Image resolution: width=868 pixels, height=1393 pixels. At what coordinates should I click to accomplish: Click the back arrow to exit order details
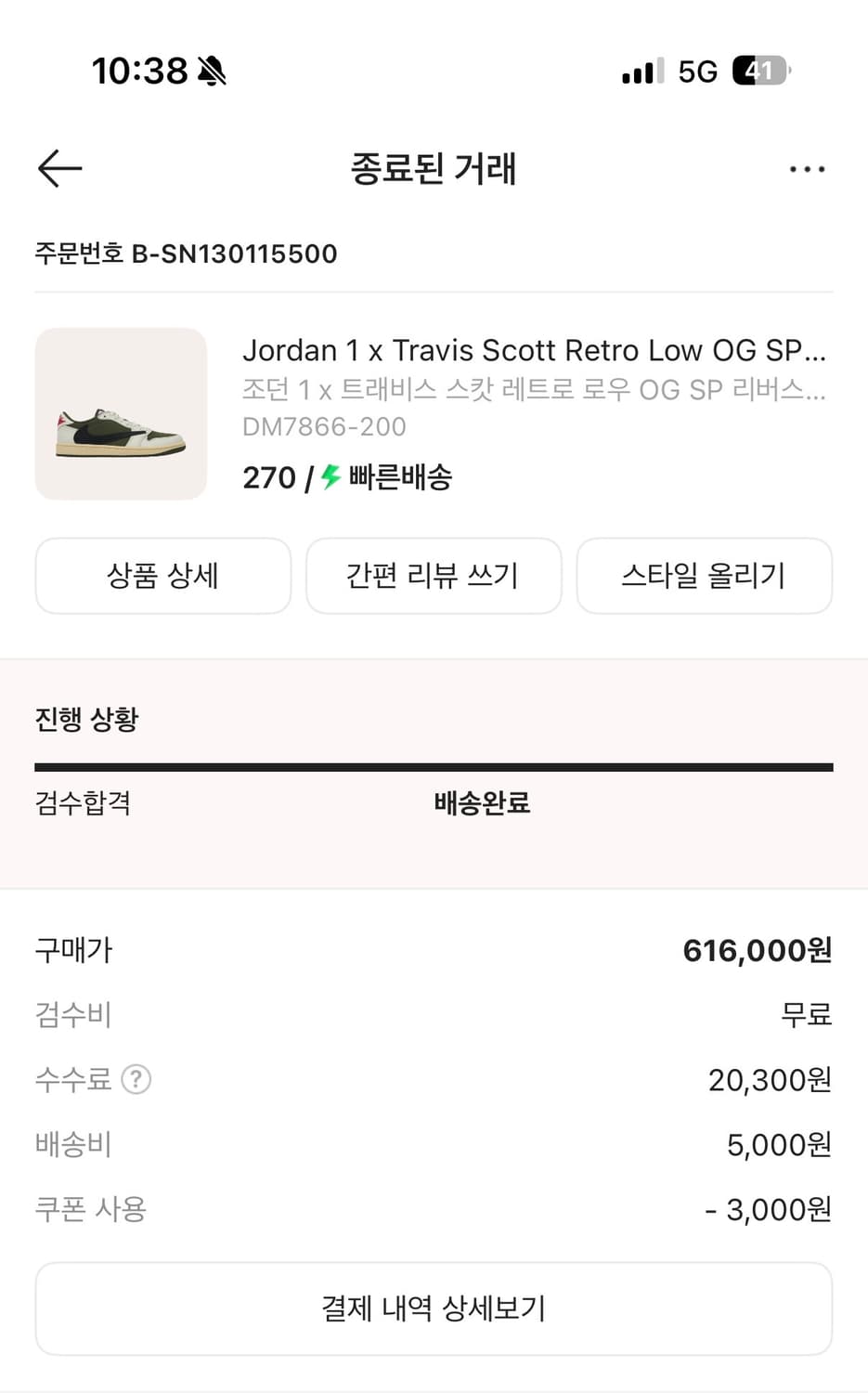tap(58, 168)
